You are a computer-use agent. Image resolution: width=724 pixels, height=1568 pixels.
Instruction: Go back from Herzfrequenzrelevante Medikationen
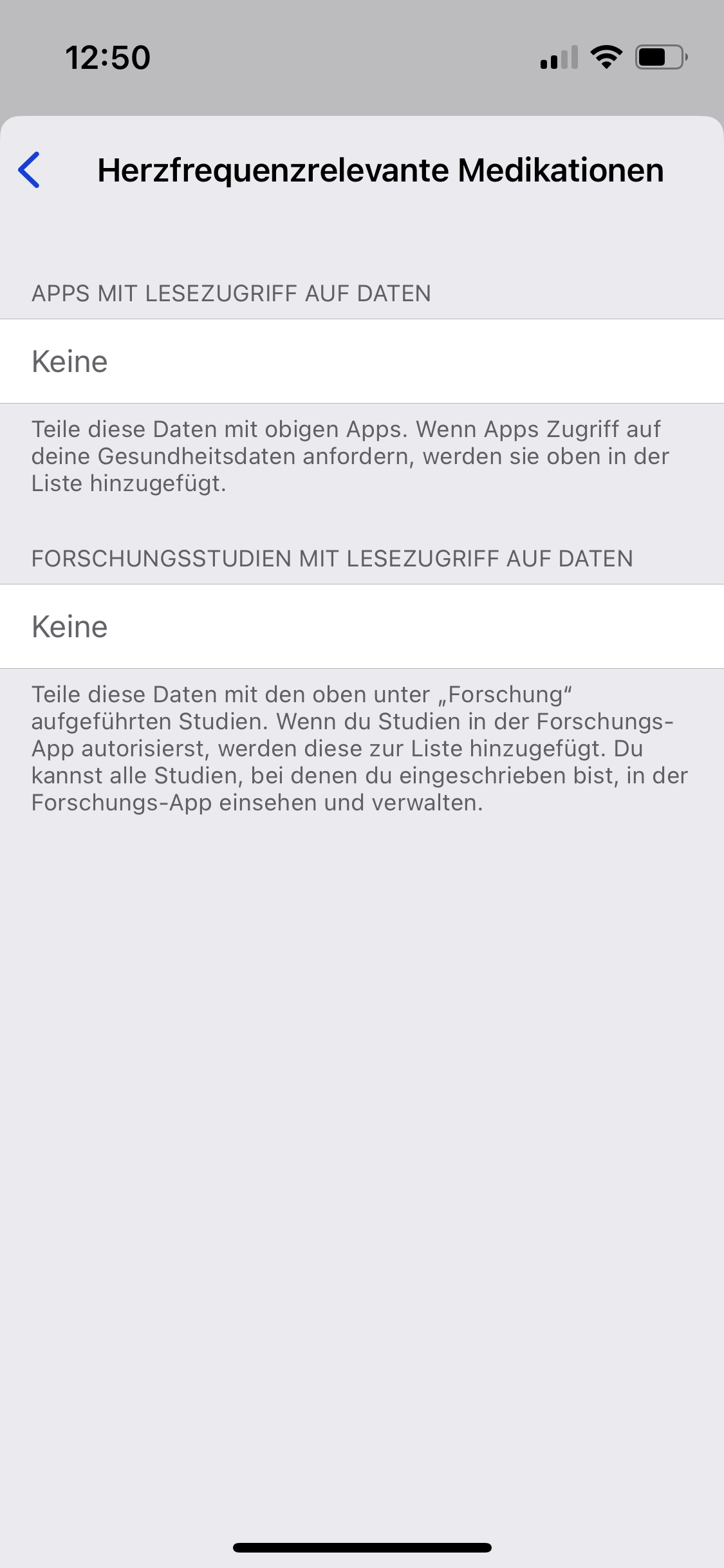30,170
